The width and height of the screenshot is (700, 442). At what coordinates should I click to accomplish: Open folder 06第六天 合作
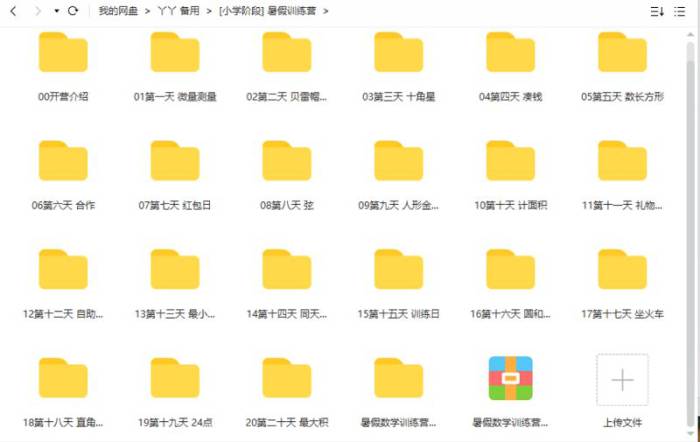tap(62, 161)
